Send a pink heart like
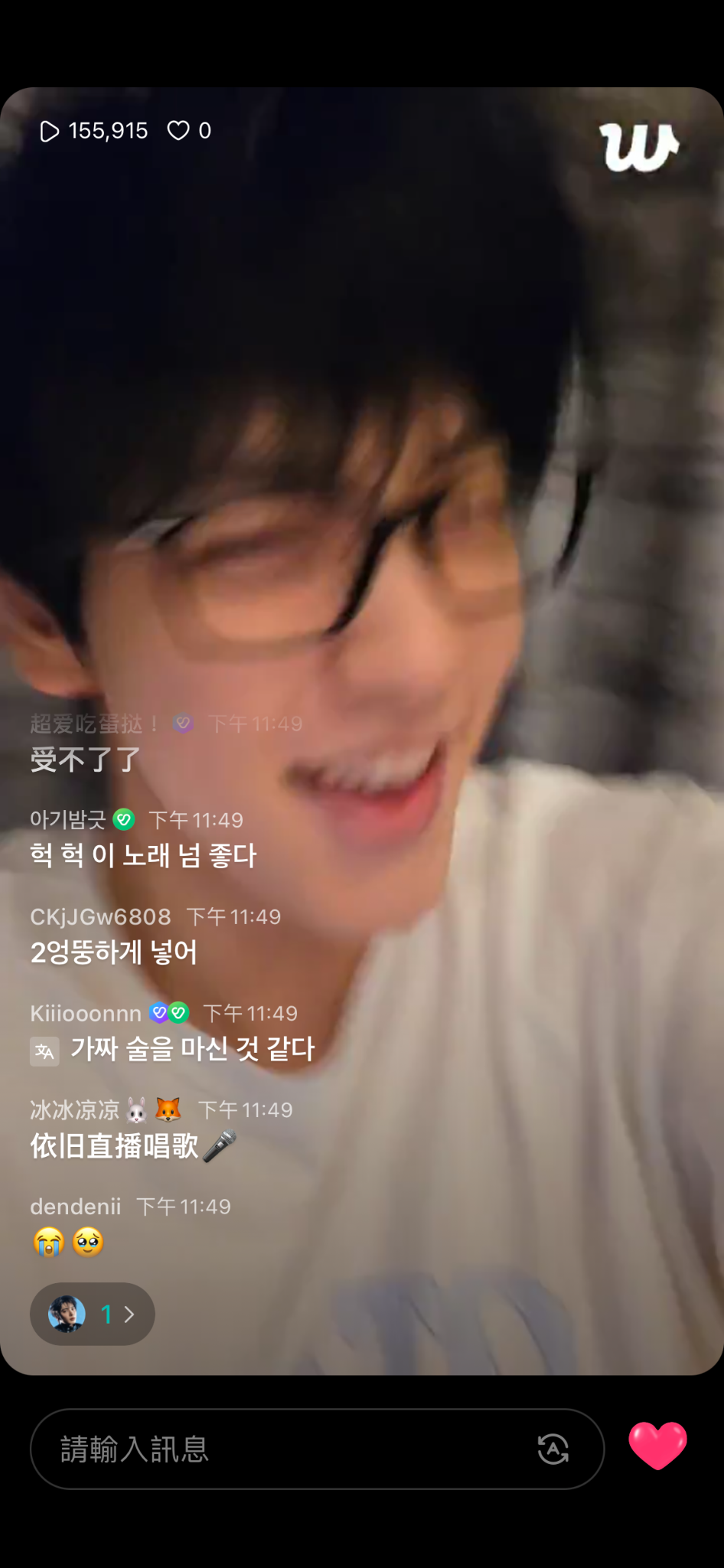724x1568 pixels. [x=657, y=1445]
